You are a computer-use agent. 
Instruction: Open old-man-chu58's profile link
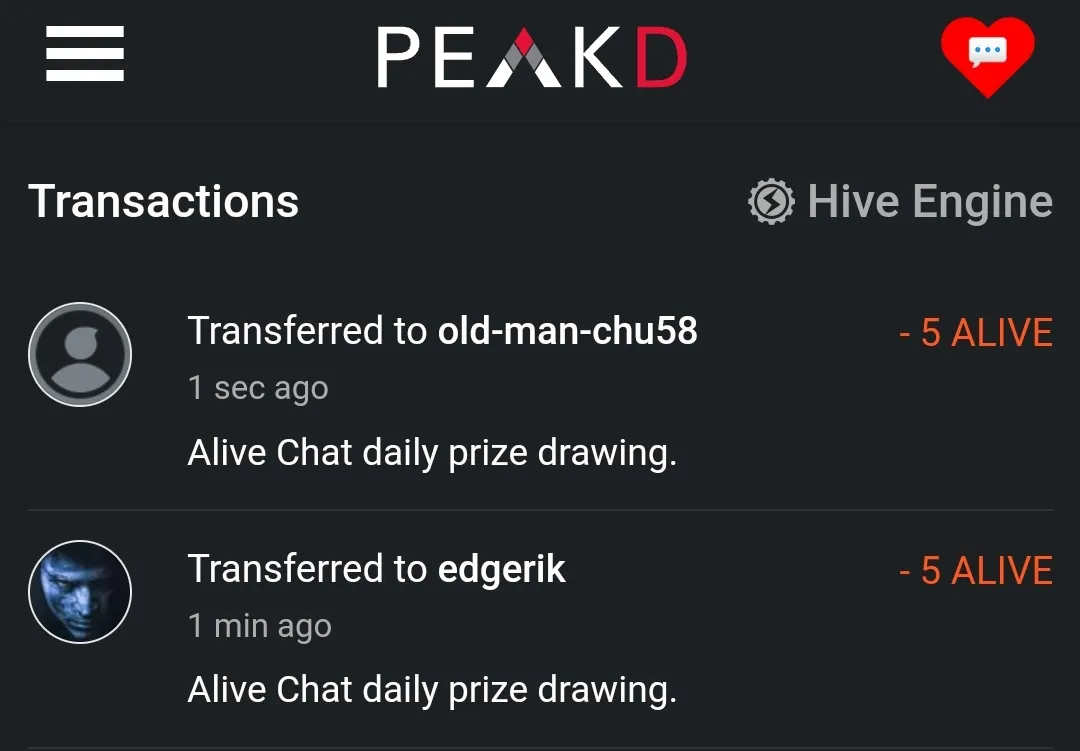click(x=568, y=331)
